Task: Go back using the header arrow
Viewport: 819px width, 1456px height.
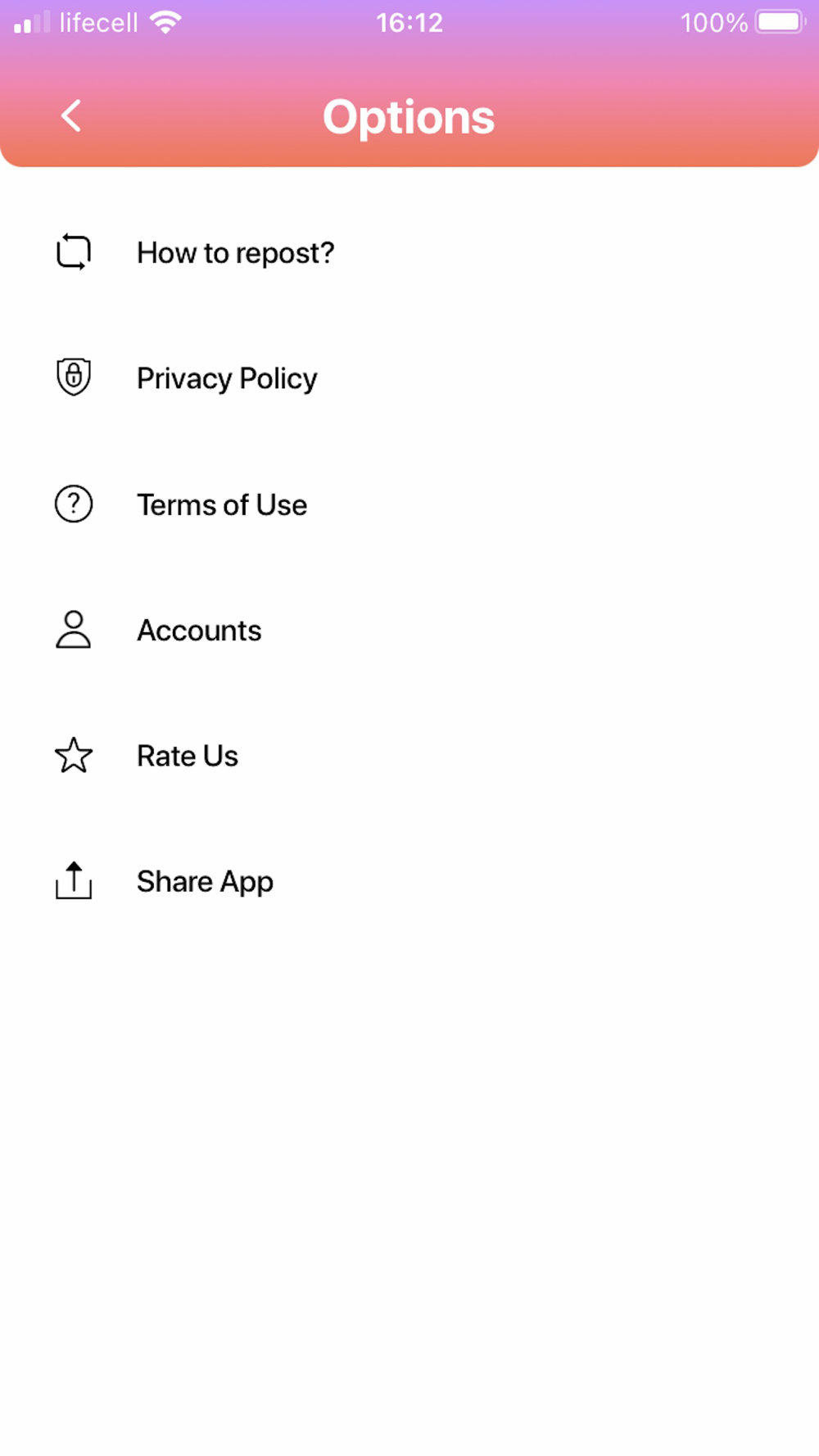Action: (x=71, y=115)
